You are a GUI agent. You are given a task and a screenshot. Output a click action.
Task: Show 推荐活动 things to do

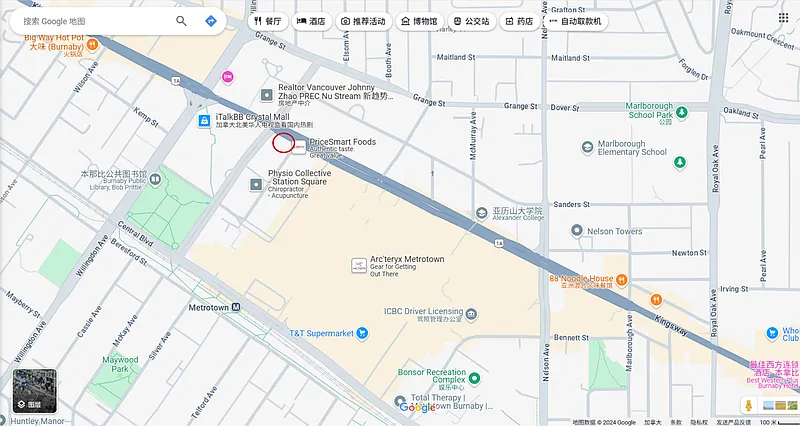pos(362,21)
